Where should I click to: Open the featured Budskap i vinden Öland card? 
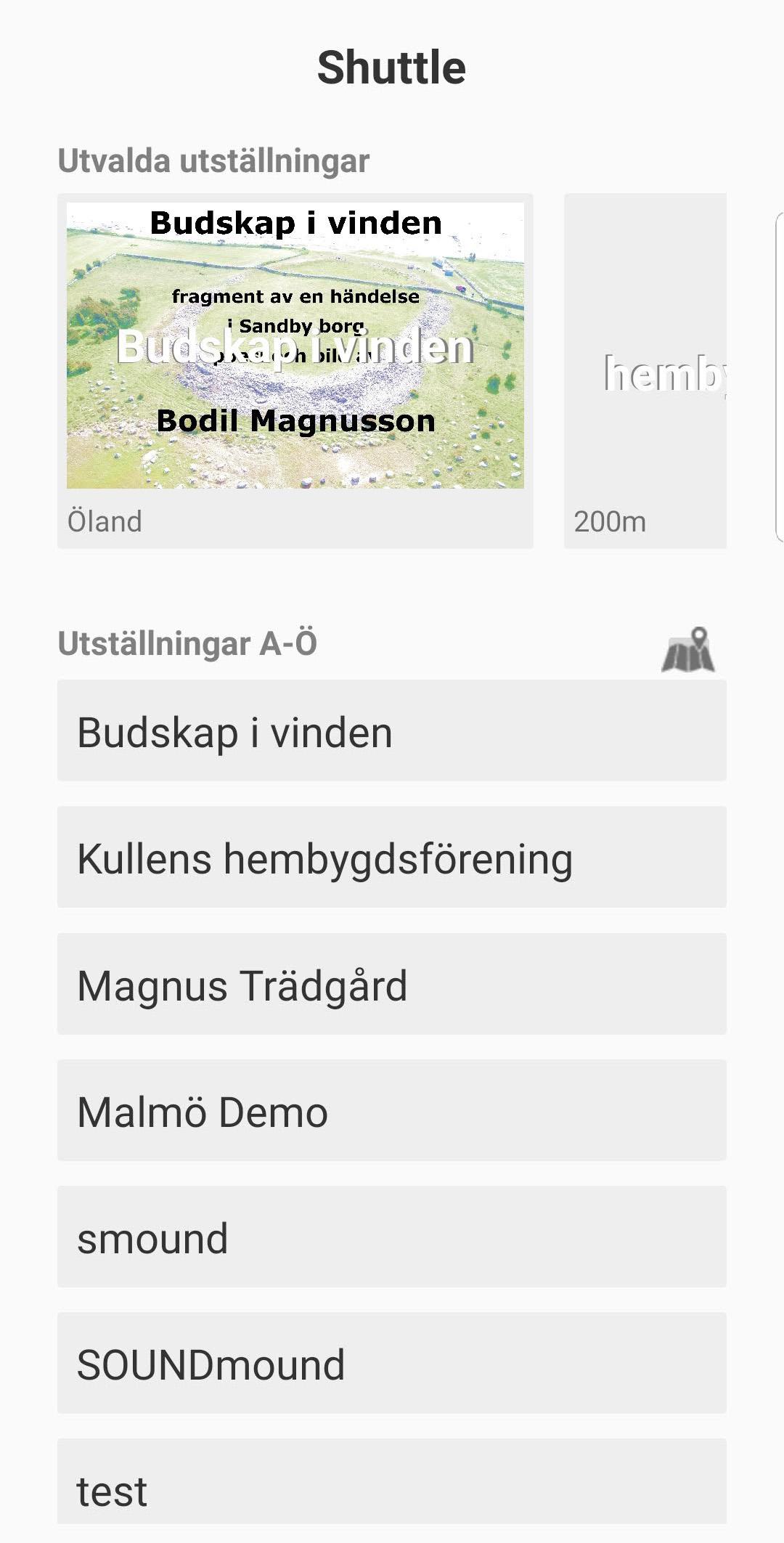(295, 371)
